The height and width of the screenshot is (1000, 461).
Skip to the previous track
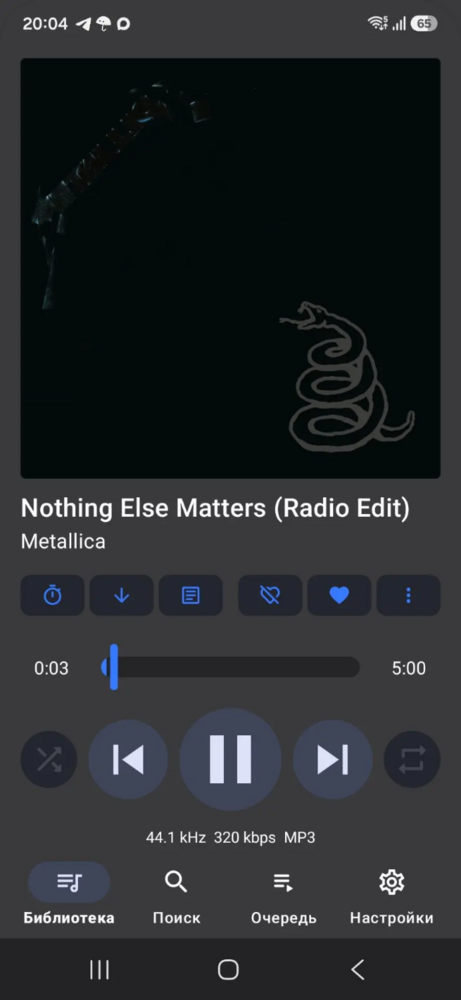pos(128,759)
